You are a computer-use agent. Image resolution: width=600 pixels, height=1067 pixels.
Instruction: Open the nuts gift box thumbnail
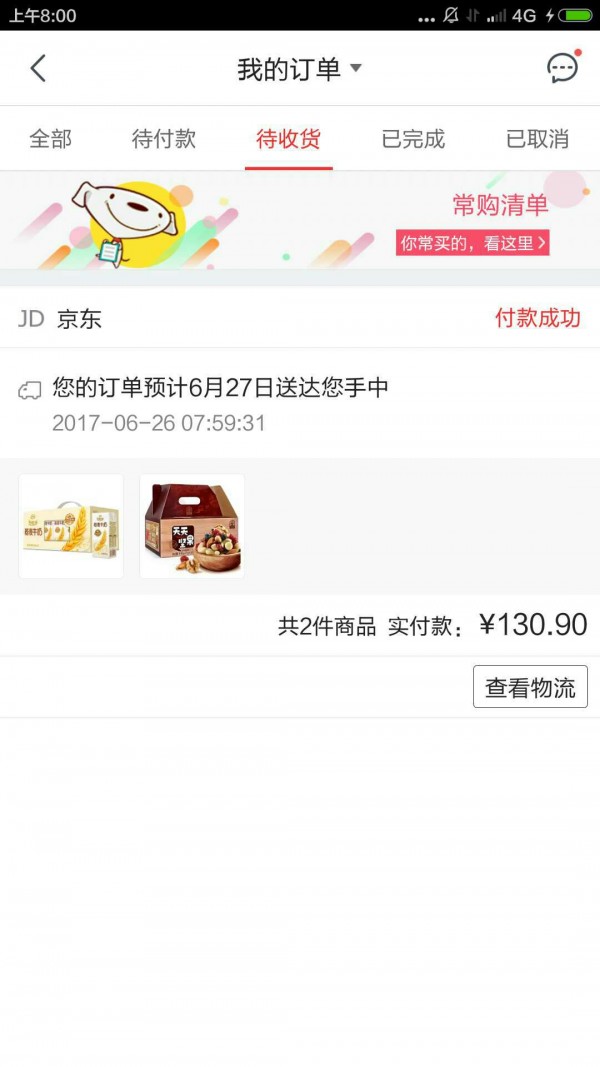click(192, 526)
